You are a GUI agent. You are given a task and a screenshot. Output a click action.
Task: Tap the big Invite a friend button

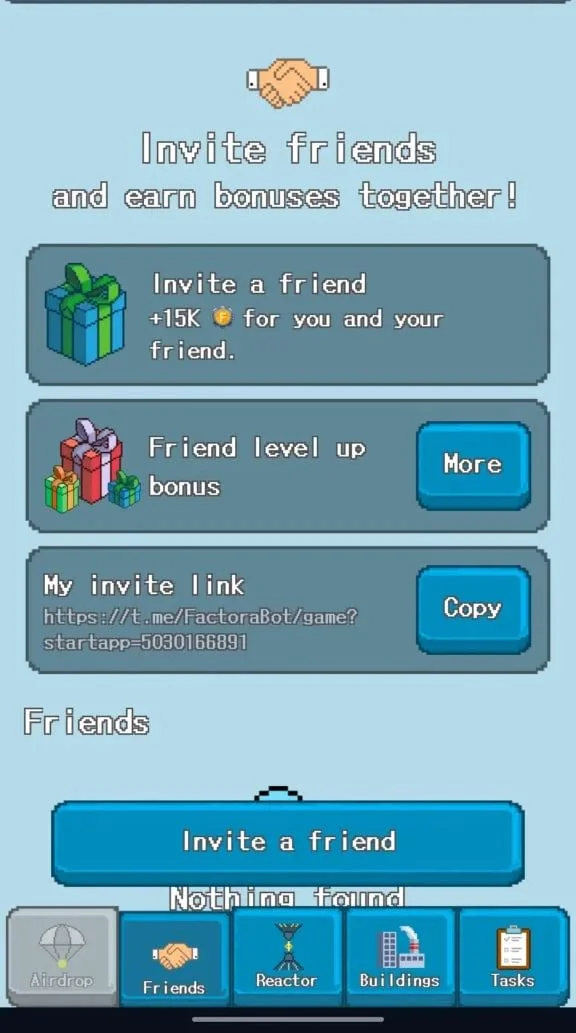(288, 843)
